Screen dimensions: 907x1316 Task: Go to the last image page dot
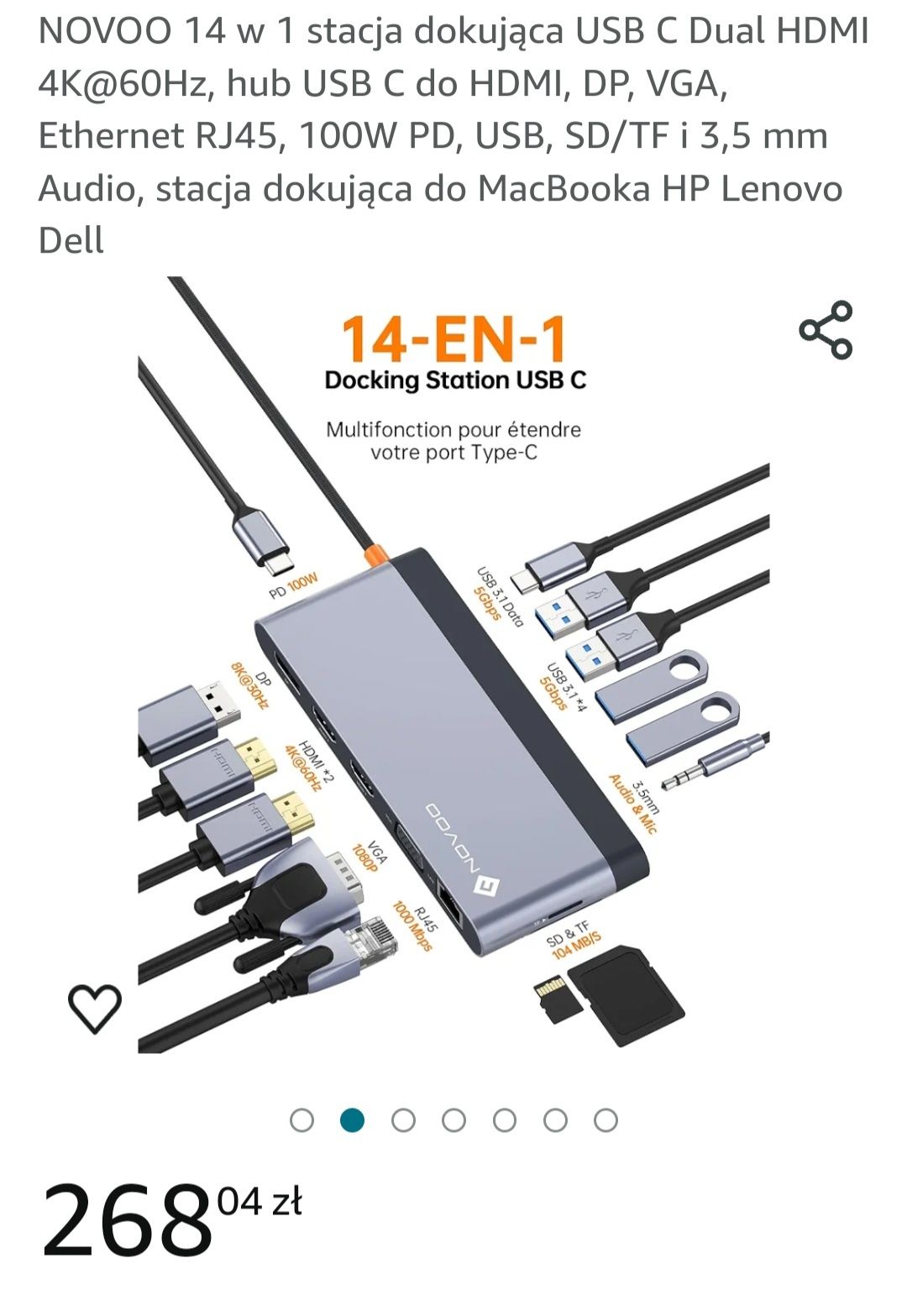pyautogui.click(x=606, y=1120)
